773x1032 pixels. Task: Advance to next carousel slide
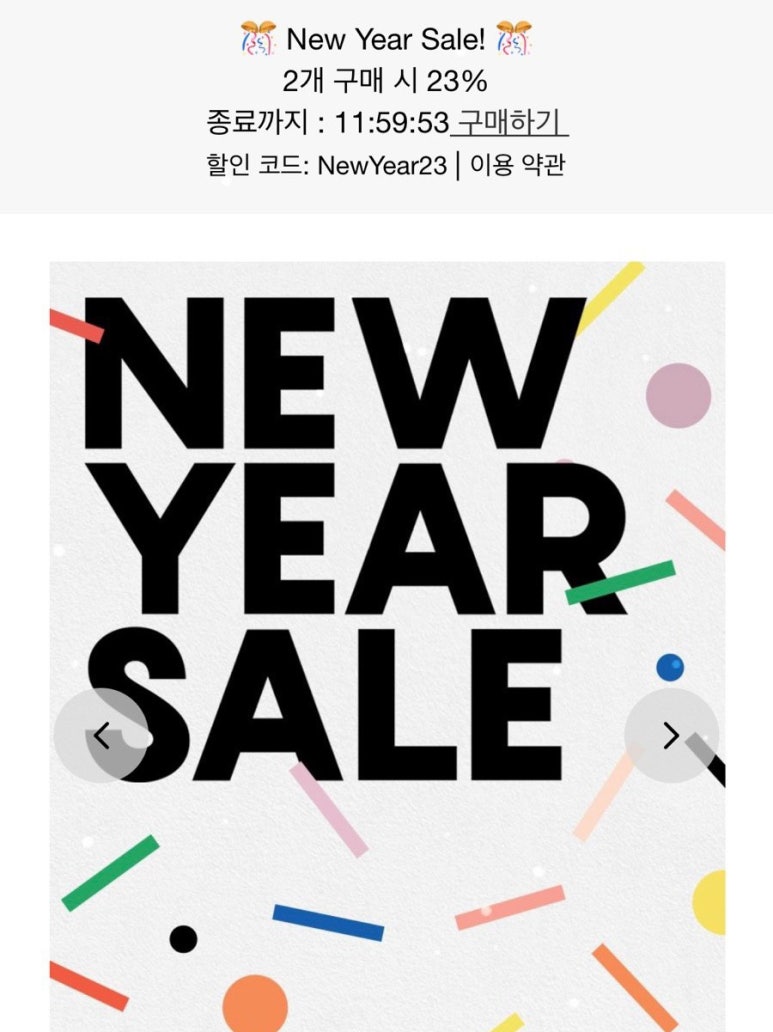point(671,736)
